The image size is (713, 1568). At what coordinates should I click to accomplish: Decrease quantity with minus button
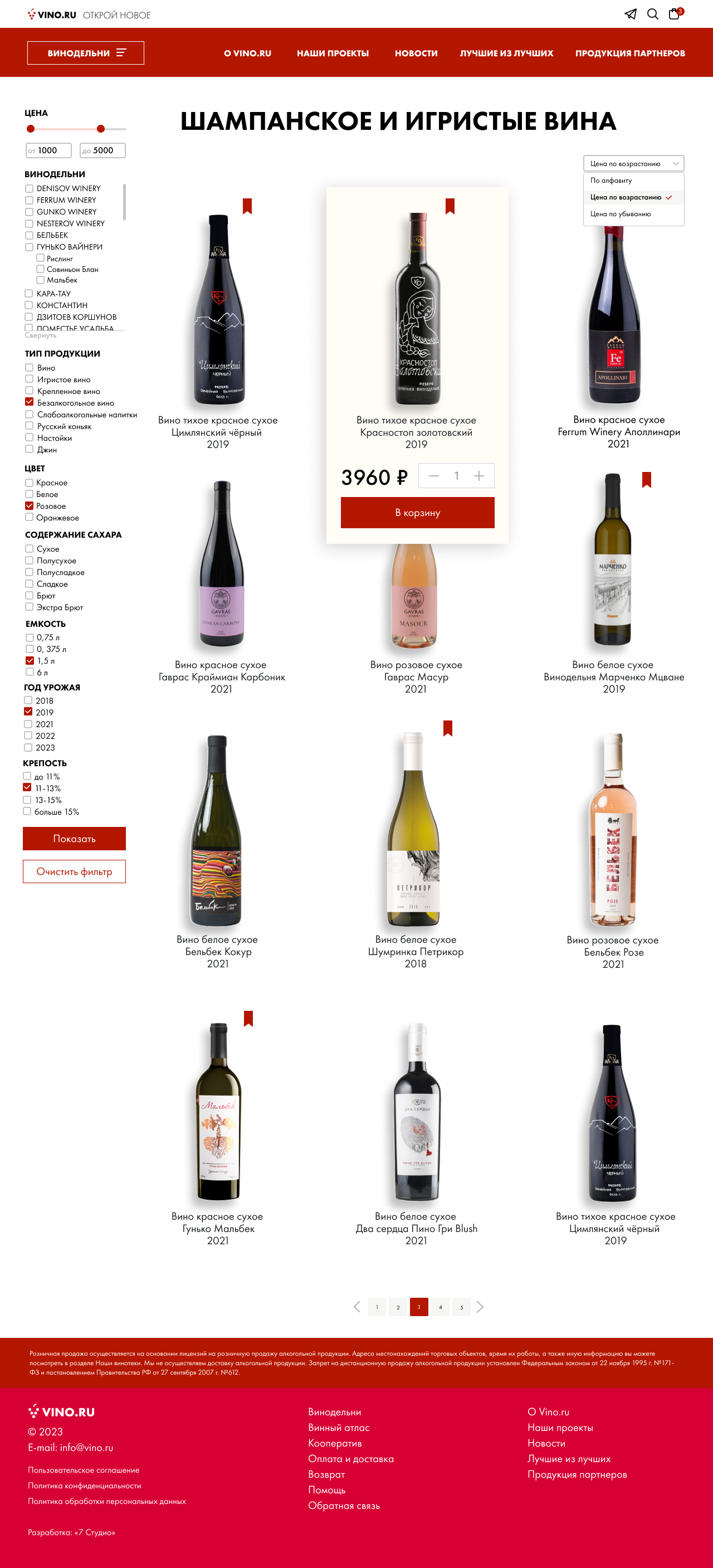(x=434, y=476)
